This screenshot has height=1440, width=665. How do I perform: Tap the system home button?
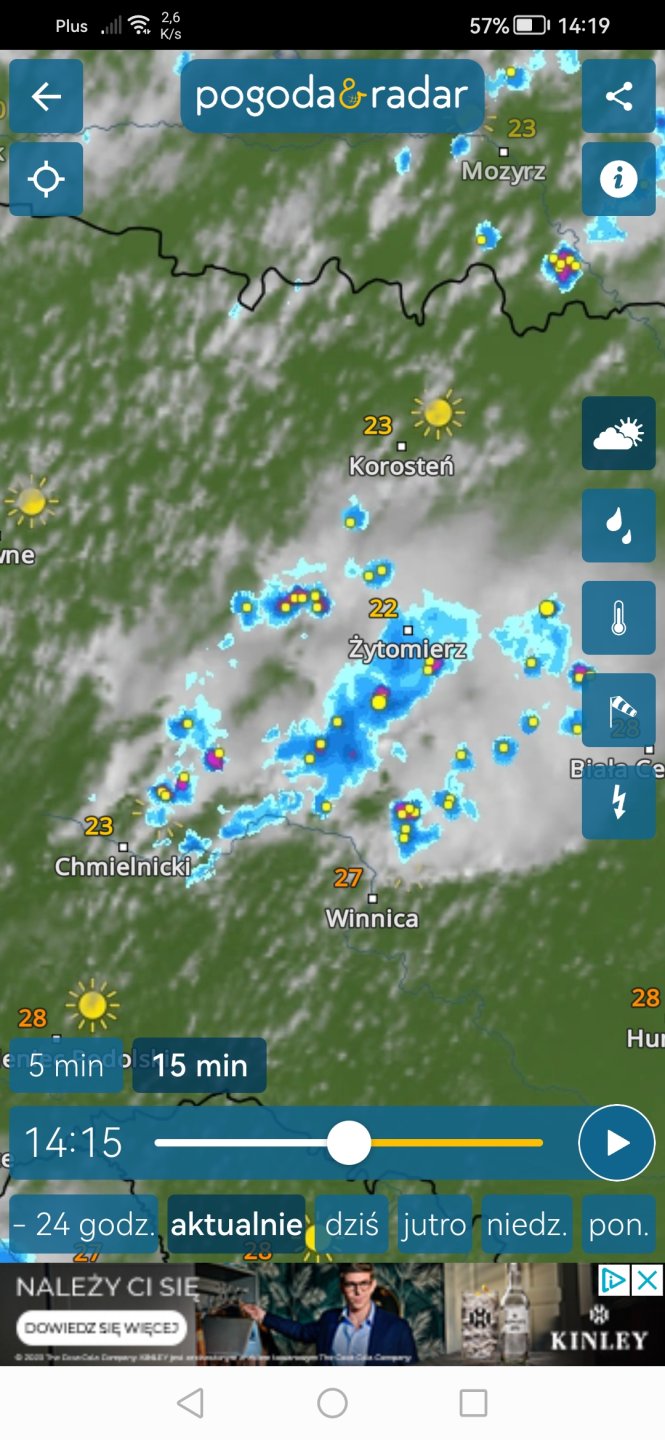332,1403
